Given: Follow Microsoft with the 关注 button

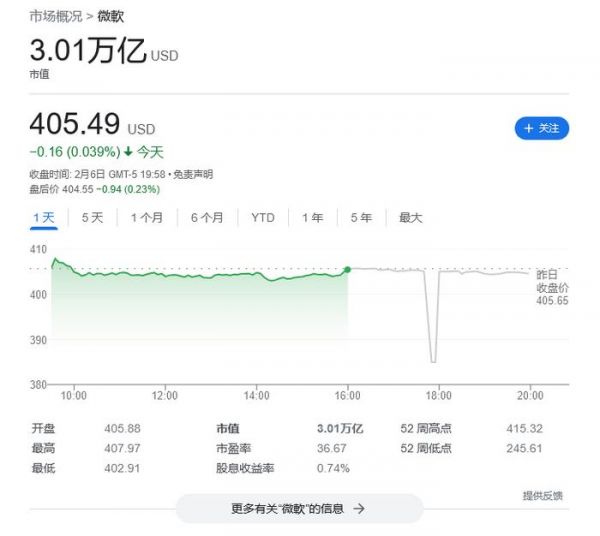Looking at the screenshot, I should tap(541, 128).
